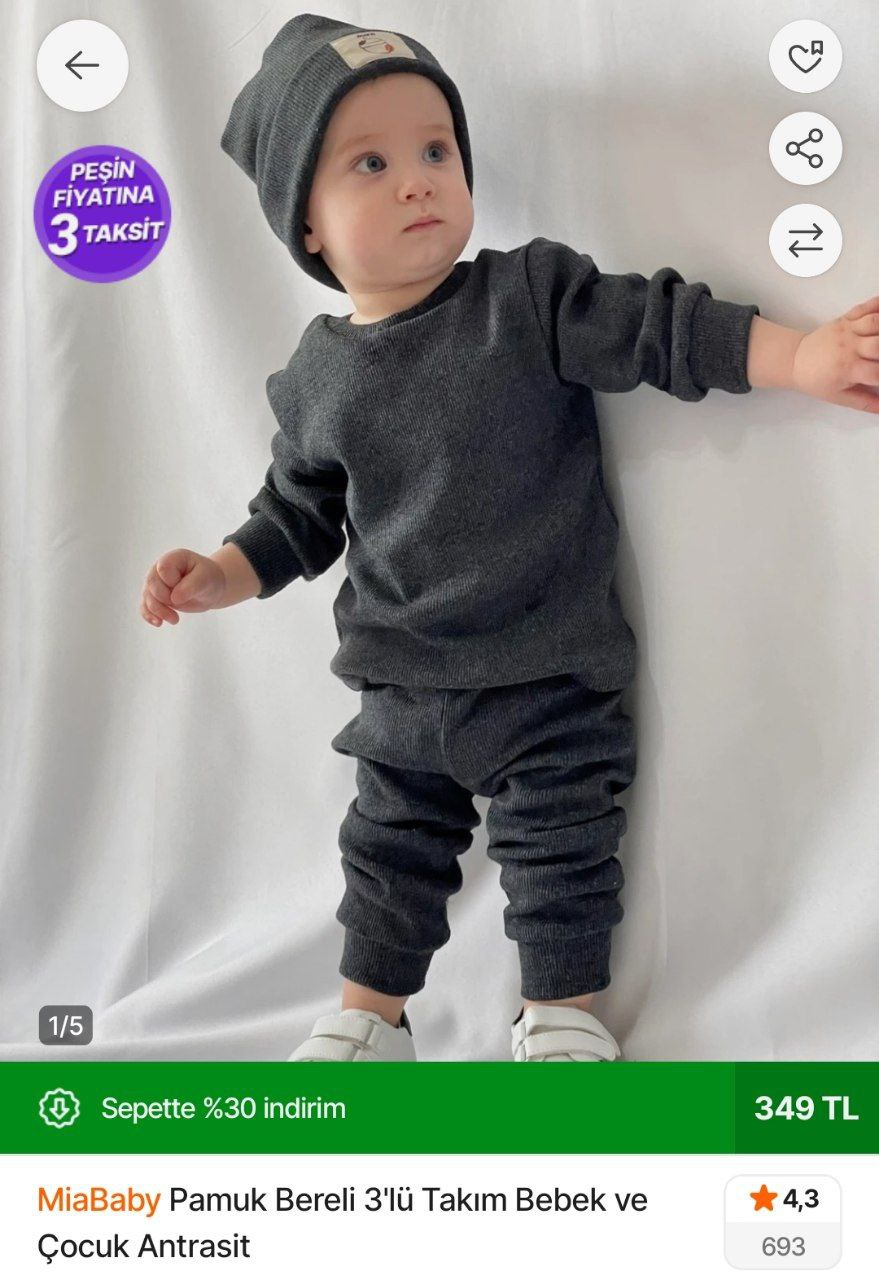
Task: View the 4,3 rating reviews
Action: [x=783, y=1221]
